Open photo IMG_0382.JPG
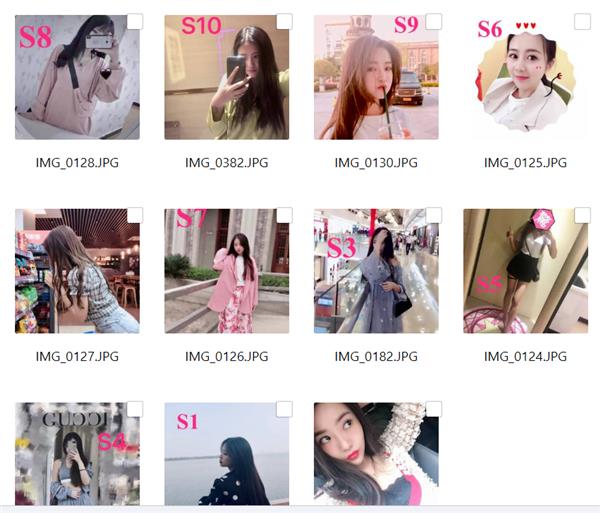Image resolution: width=600 pixels, height=513 pixels. [226, 77]
